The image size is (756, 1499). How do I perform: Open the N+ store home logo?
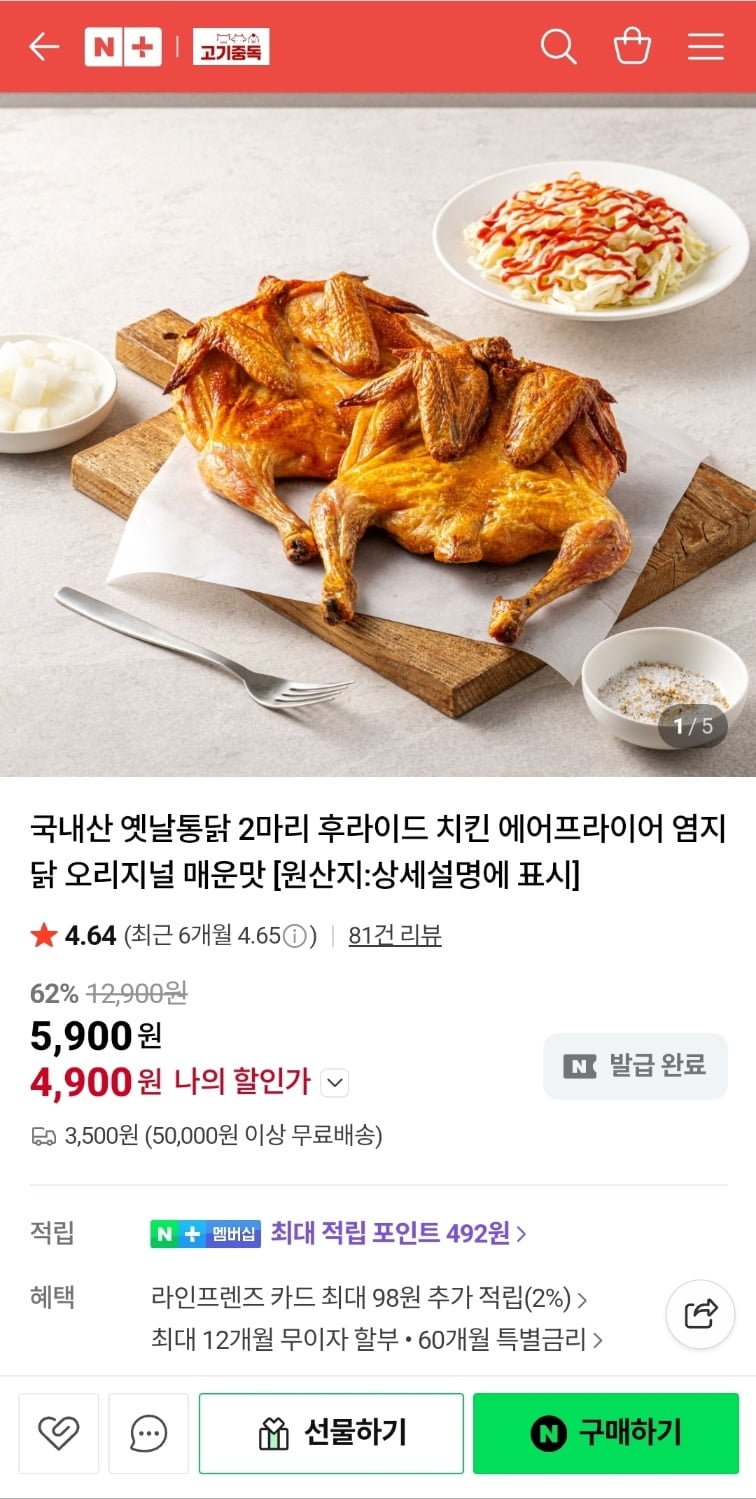pos(123,47)
